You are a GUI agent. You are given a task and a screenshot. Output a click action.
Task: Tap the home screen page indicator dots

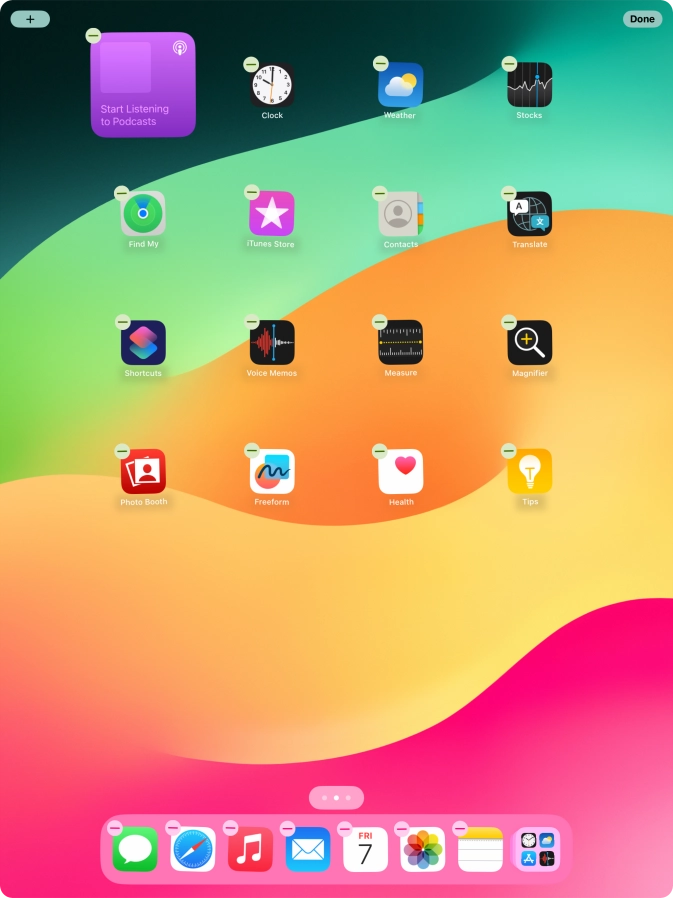[336, 798]
